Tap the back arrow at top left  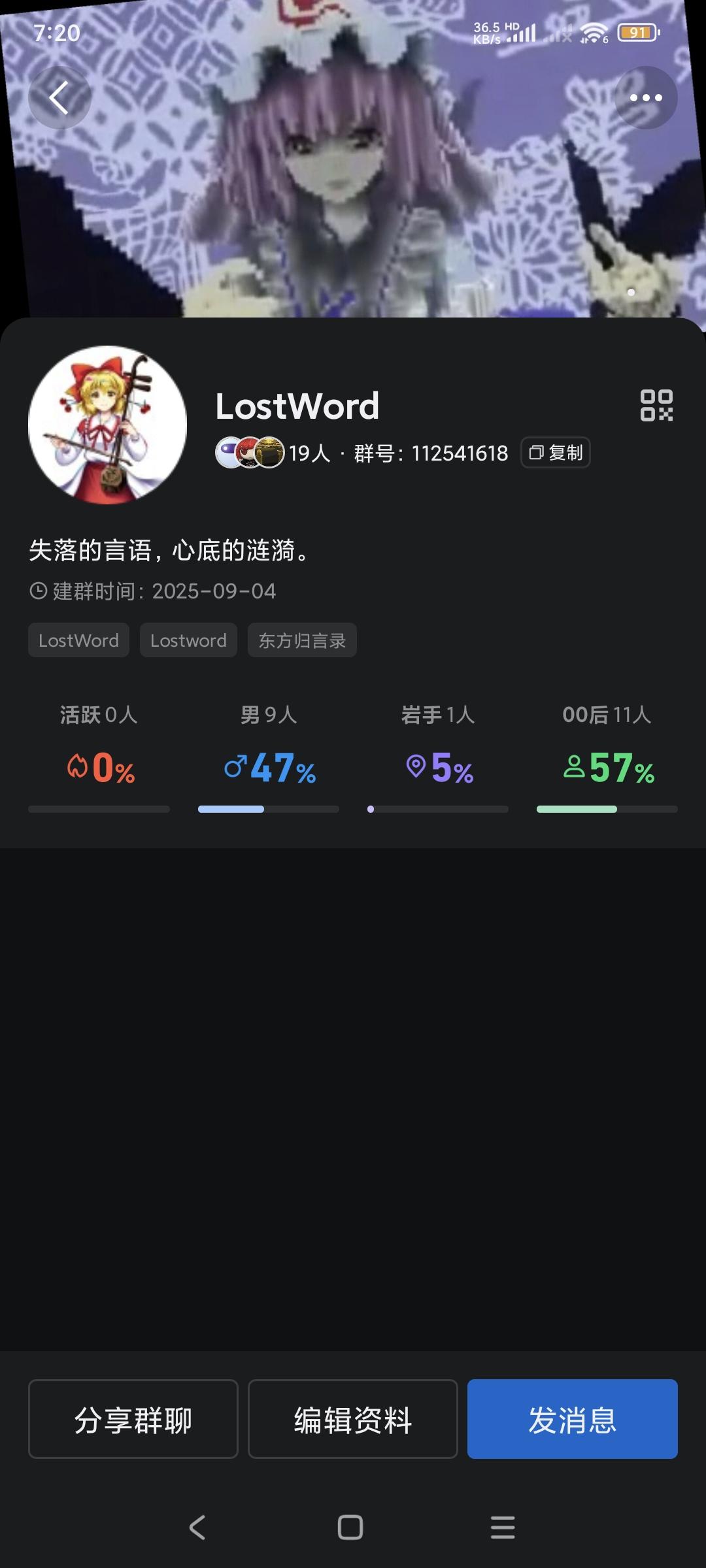pyautogui.click(x=59, y=97)
